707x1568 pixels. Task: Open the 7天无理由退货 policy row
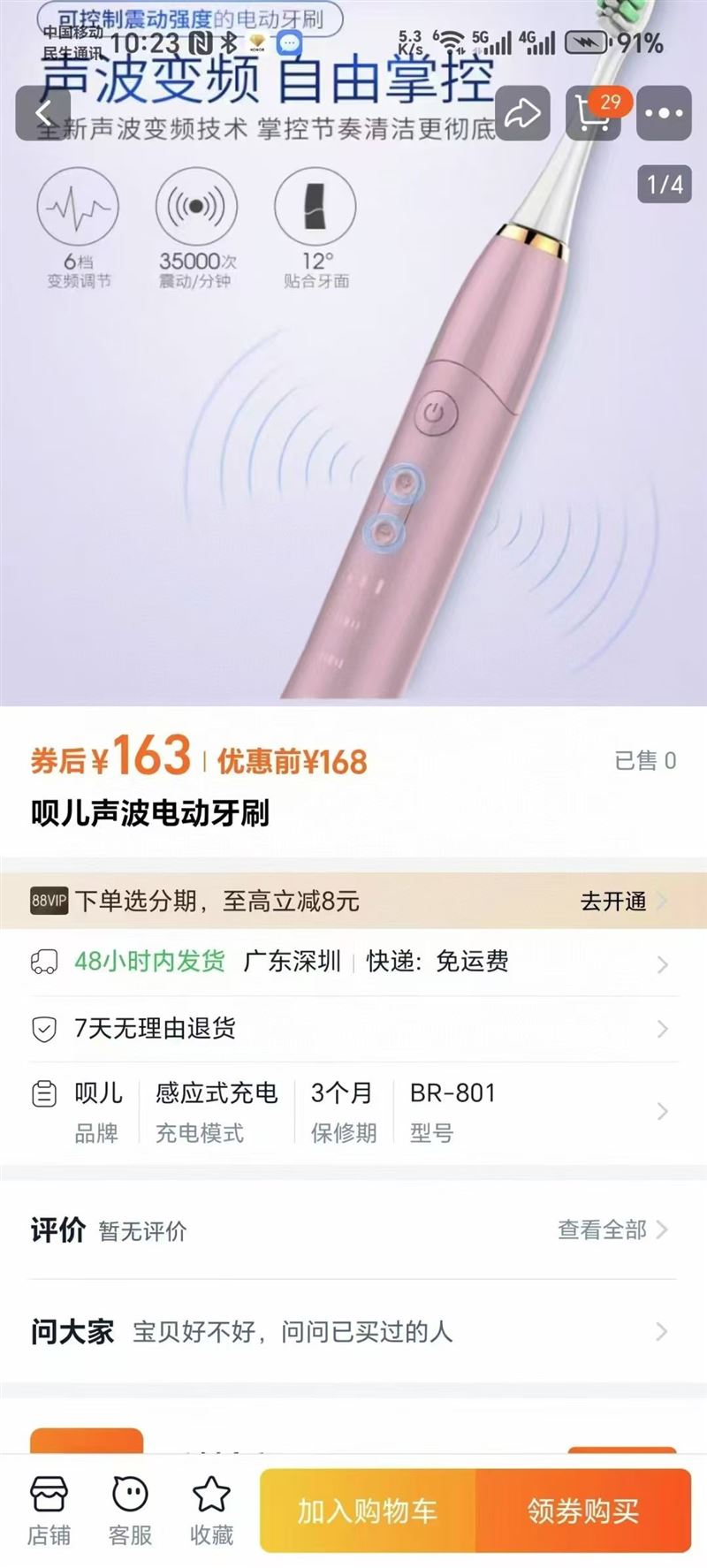tap(353, 1028)
